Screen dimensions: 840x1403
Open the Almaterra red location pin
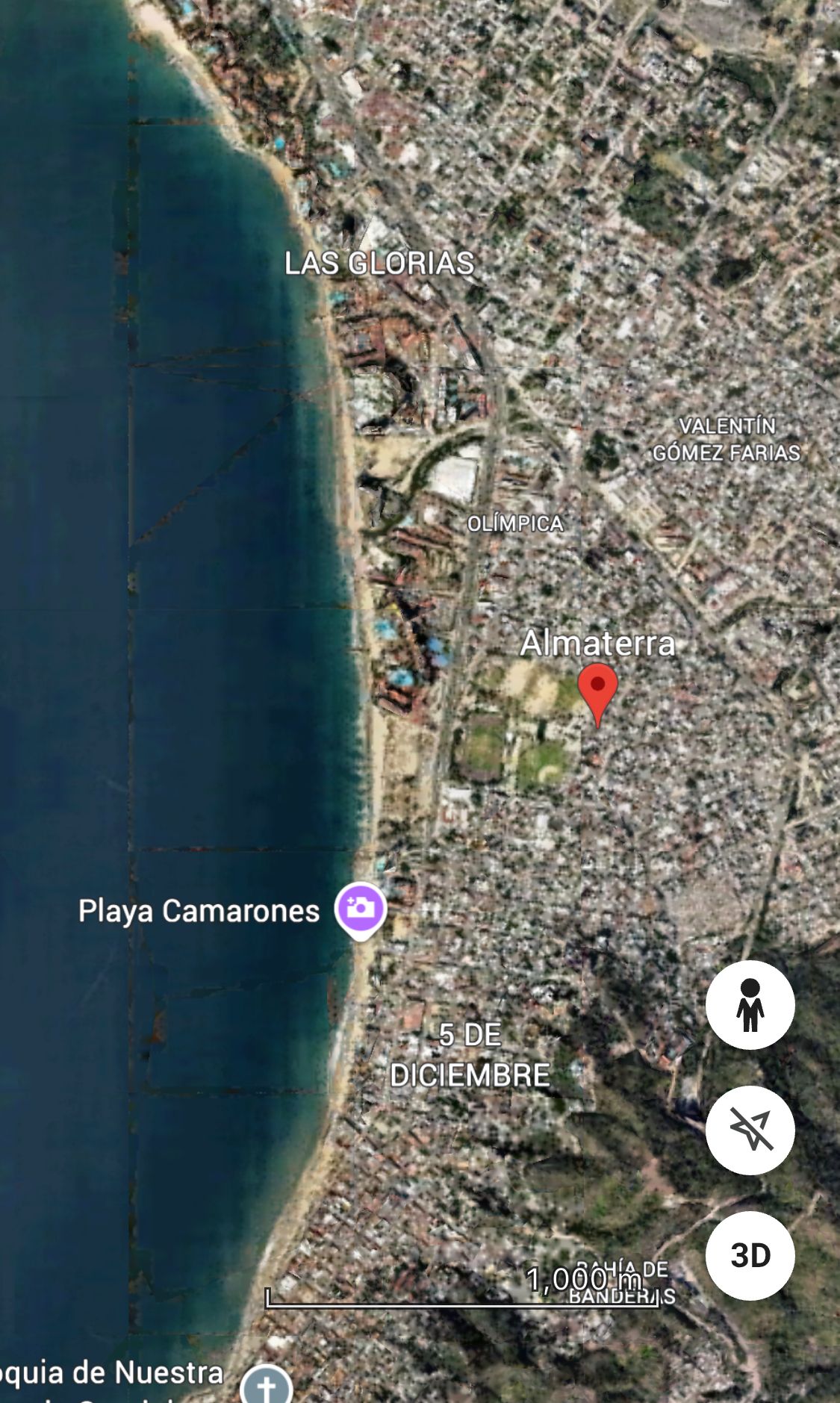pyautogui.click(x=597, y=690)
